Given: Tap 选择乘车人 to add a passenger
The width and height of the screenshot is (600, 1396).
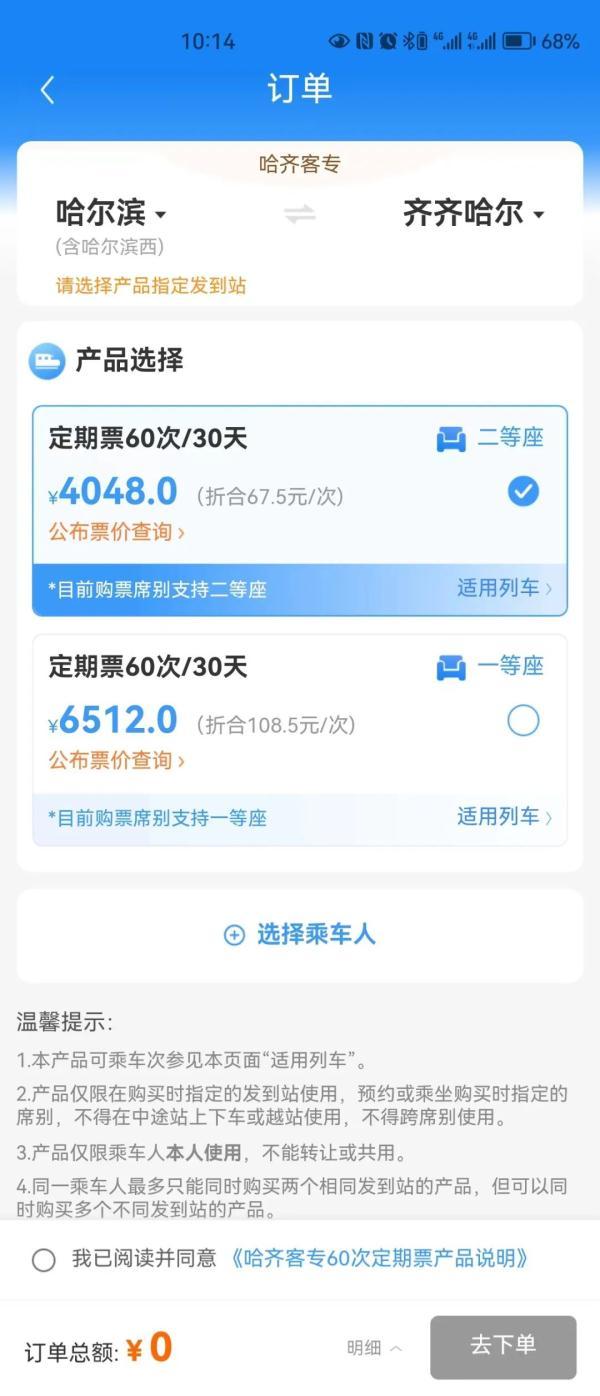Looking at the screenshot, I should point(300,935).
